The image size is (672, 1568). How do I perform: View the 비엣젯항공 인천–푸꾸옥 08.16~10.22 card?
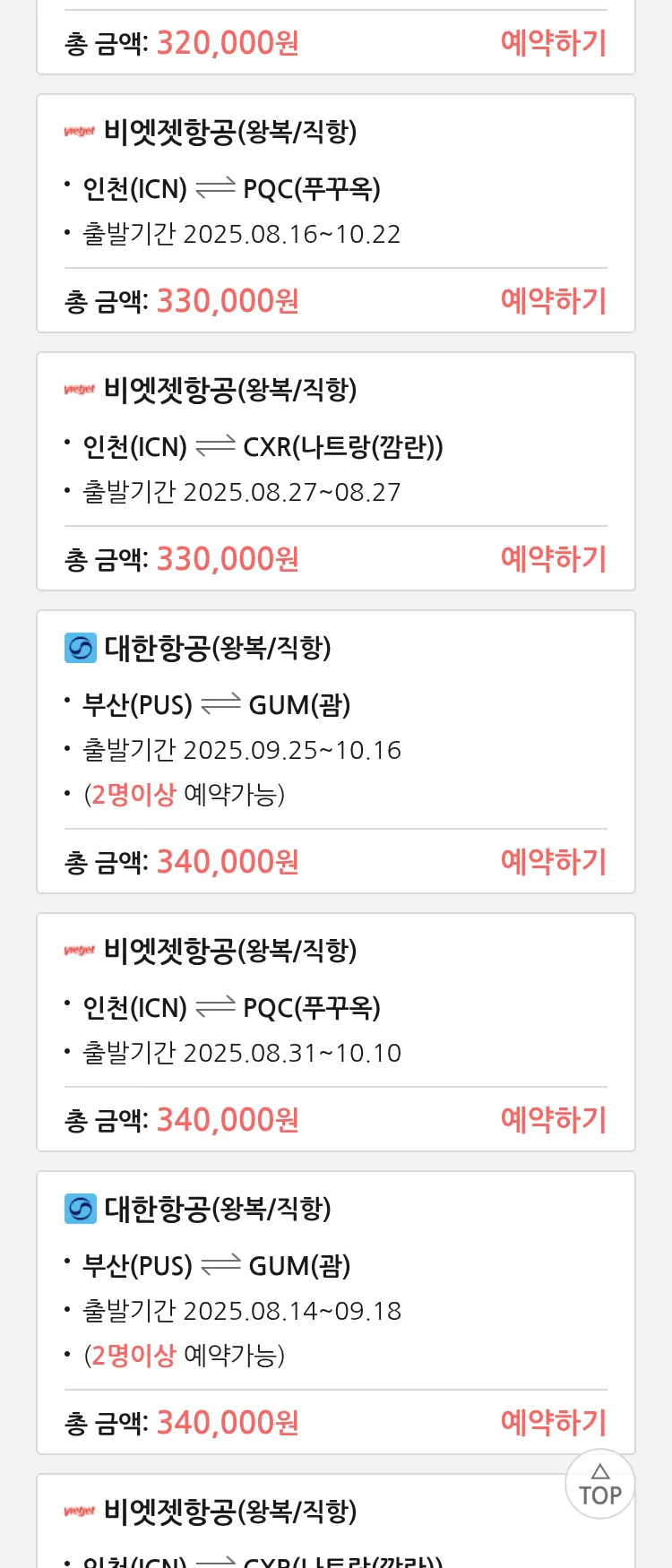point(335,188)
